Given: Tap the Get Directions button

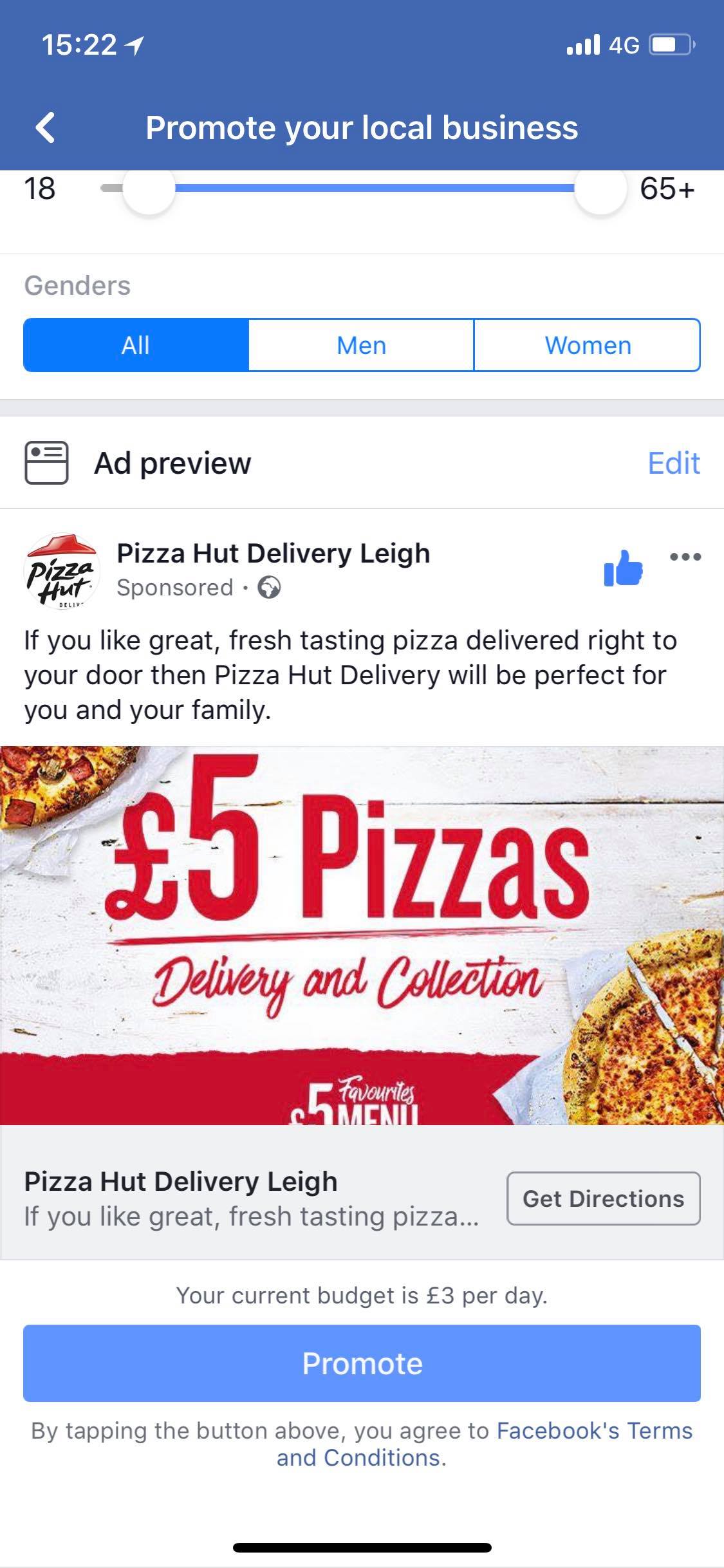Looking at the screenshot, I should point(603,1199).
